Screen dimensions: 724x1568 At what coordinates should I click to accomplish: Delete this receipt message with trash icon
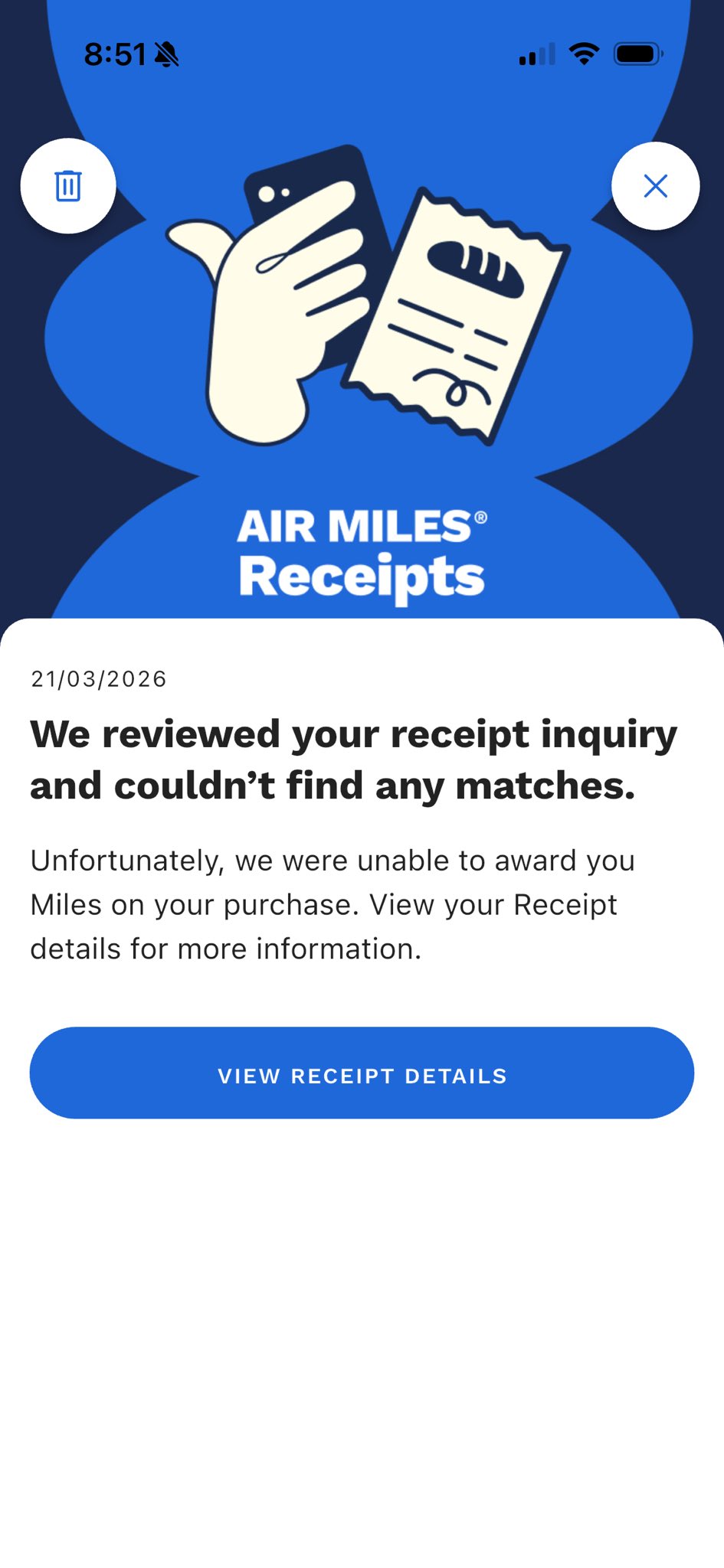click(x=68, y=186)
